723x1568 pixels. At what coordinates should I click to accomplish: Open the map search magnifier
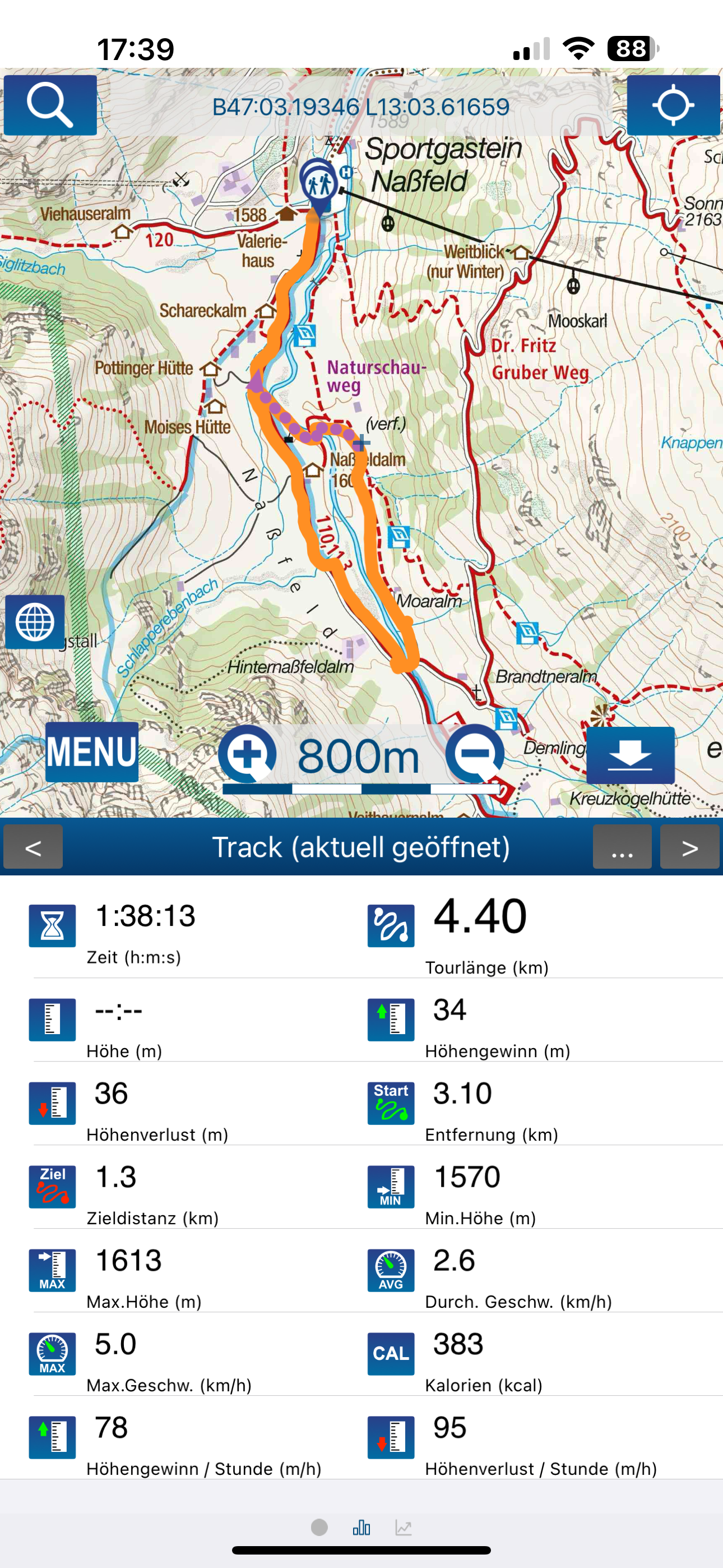50,105
